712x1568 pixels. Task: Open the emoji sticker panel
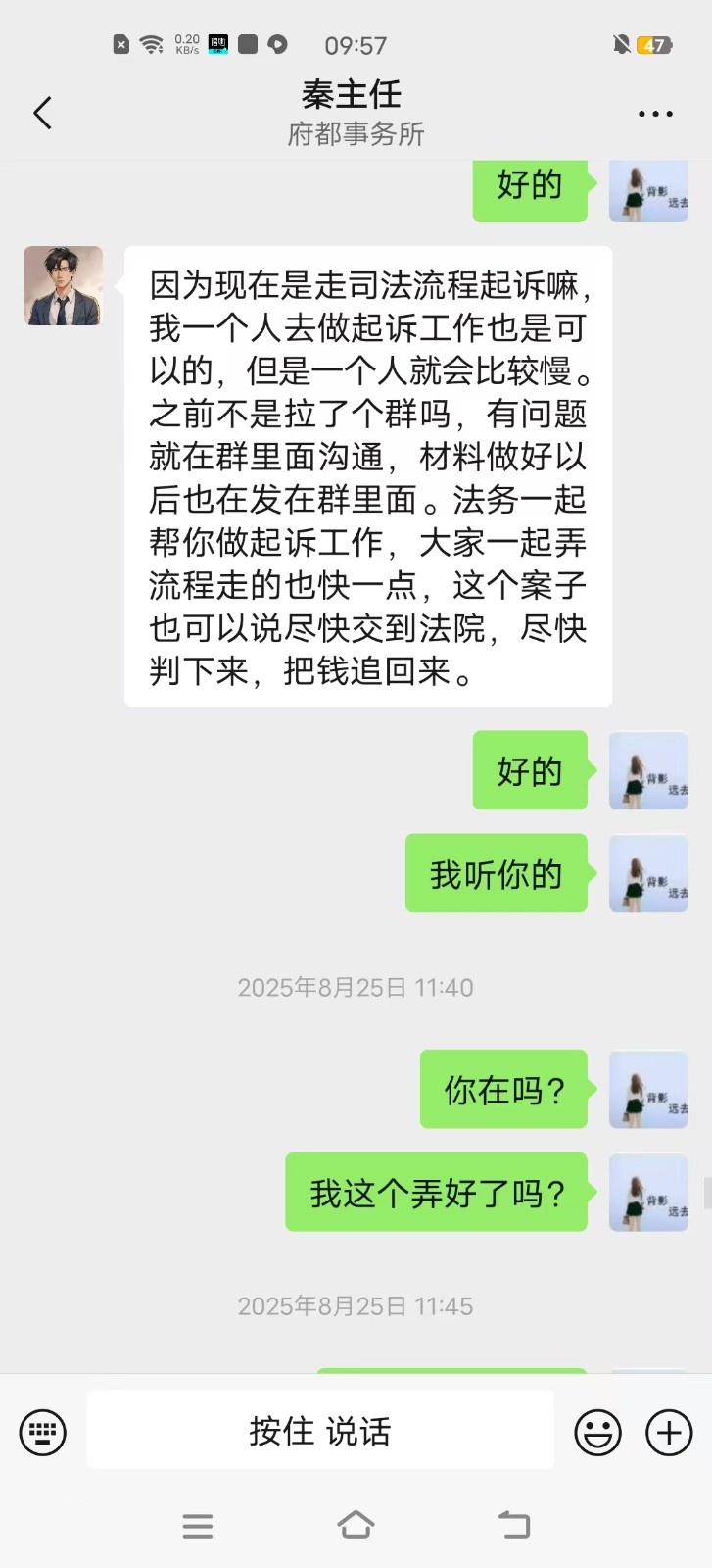coord(597,1433)
